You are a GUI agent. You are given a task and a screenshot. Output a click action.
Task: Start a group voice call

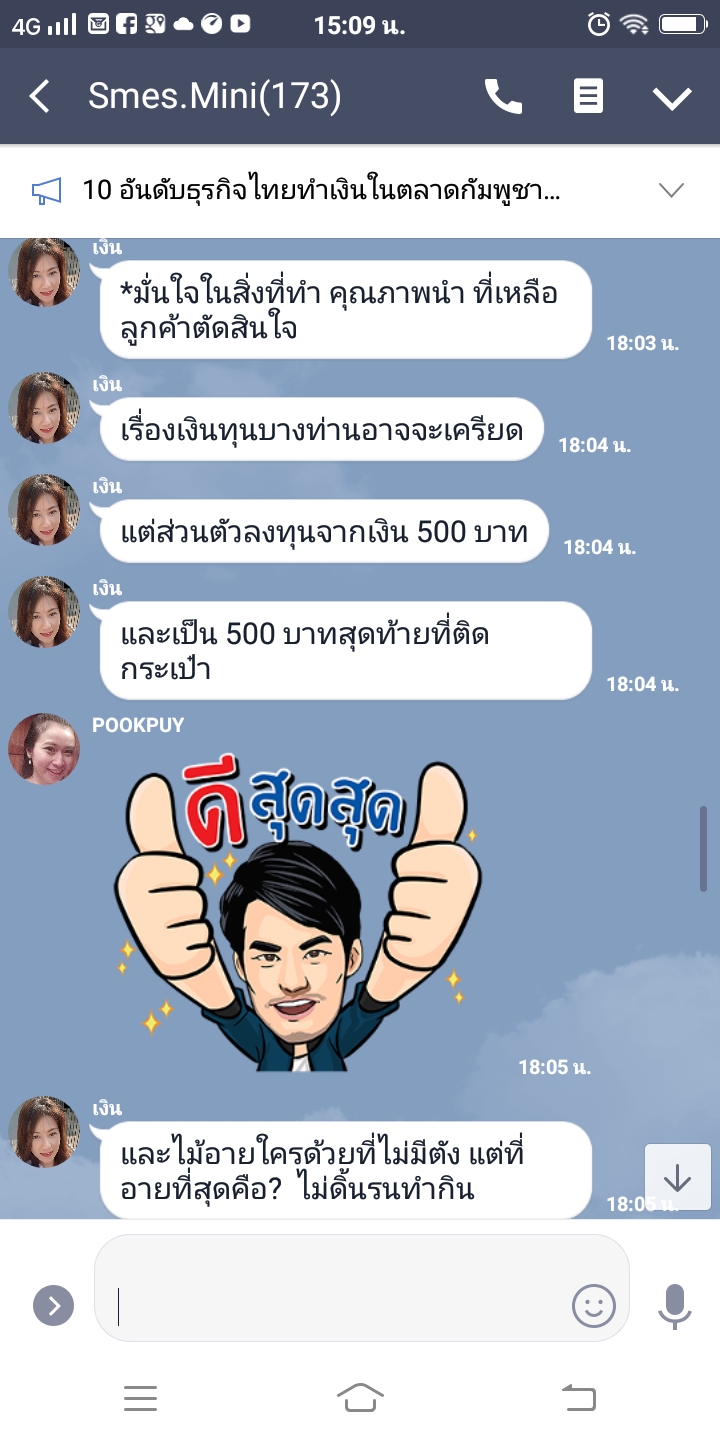(503, 97)
